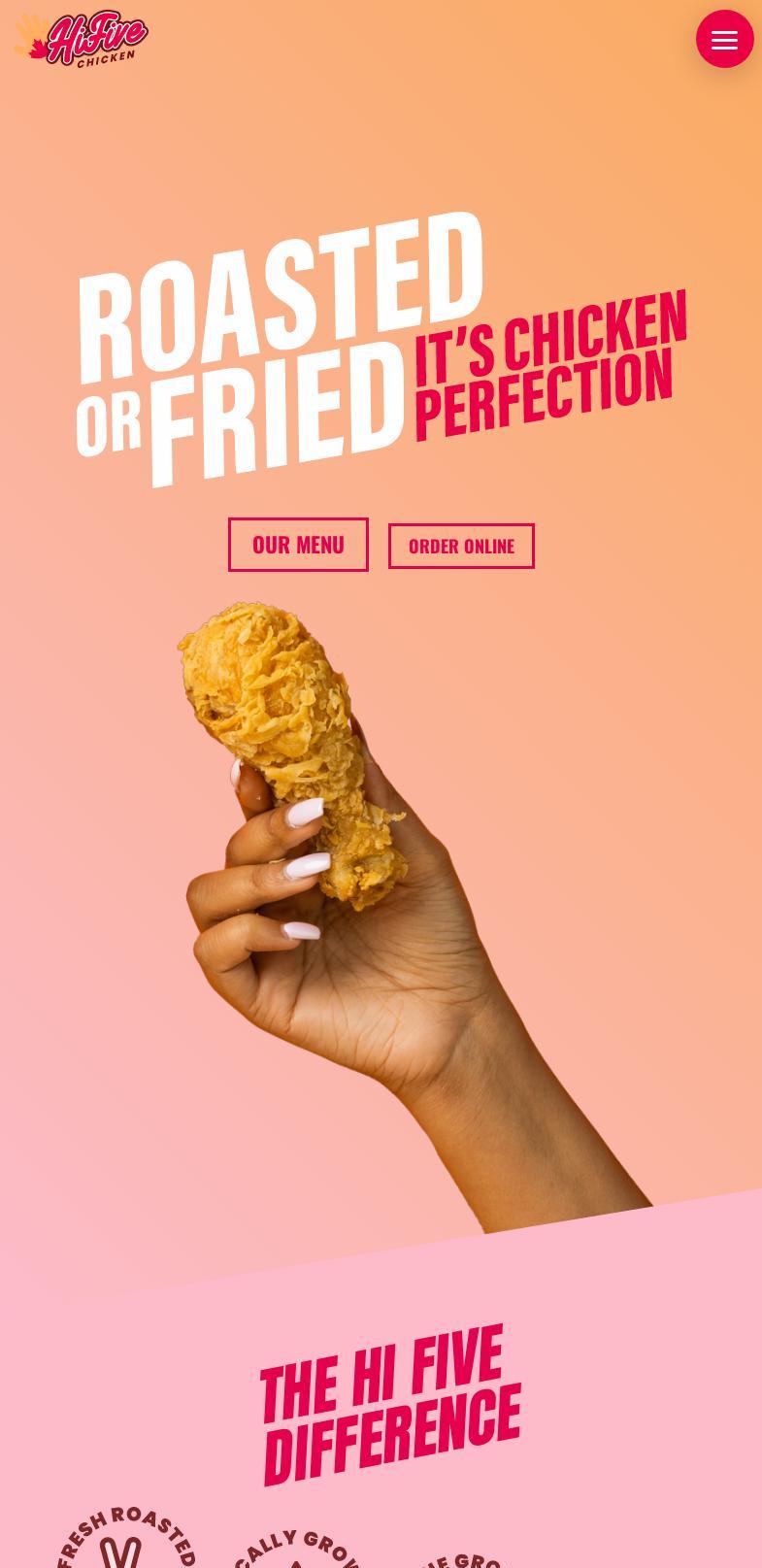
Task: Tap the Our Menu button
Action: coord(298,545)
